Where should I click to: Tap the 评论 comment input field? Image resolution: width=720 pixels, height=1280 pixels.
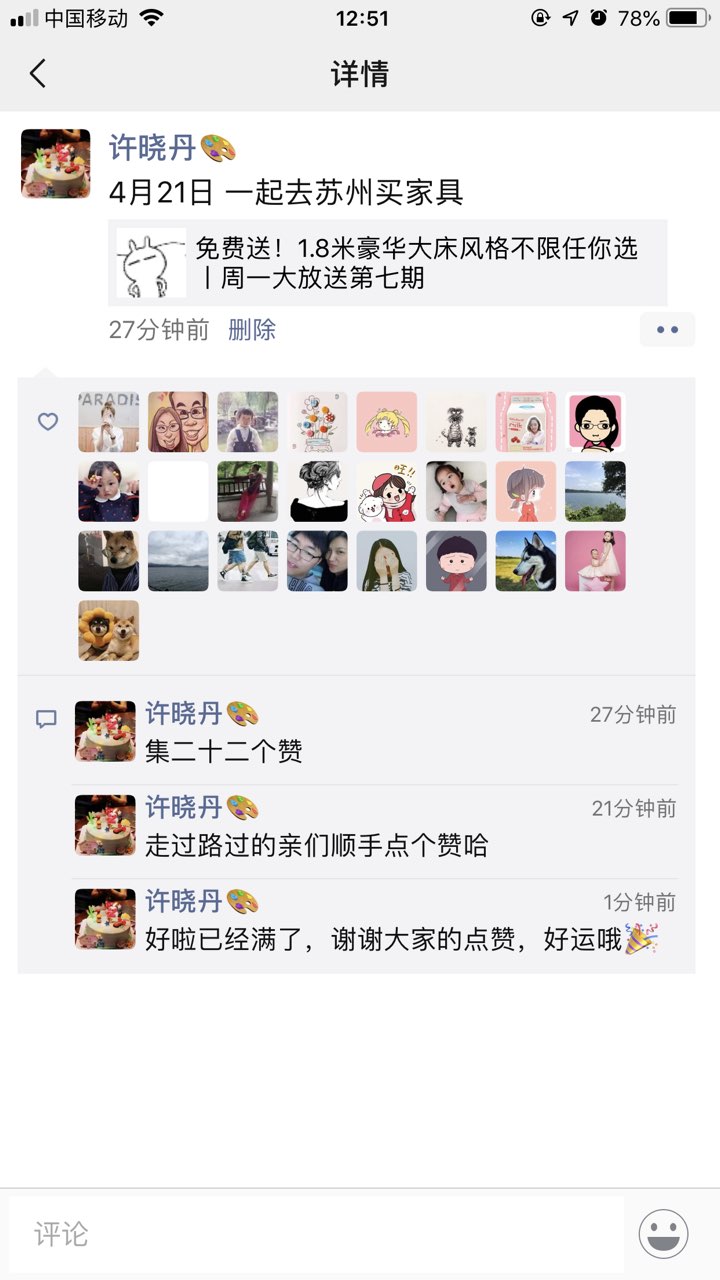(x=316, y=1234)
